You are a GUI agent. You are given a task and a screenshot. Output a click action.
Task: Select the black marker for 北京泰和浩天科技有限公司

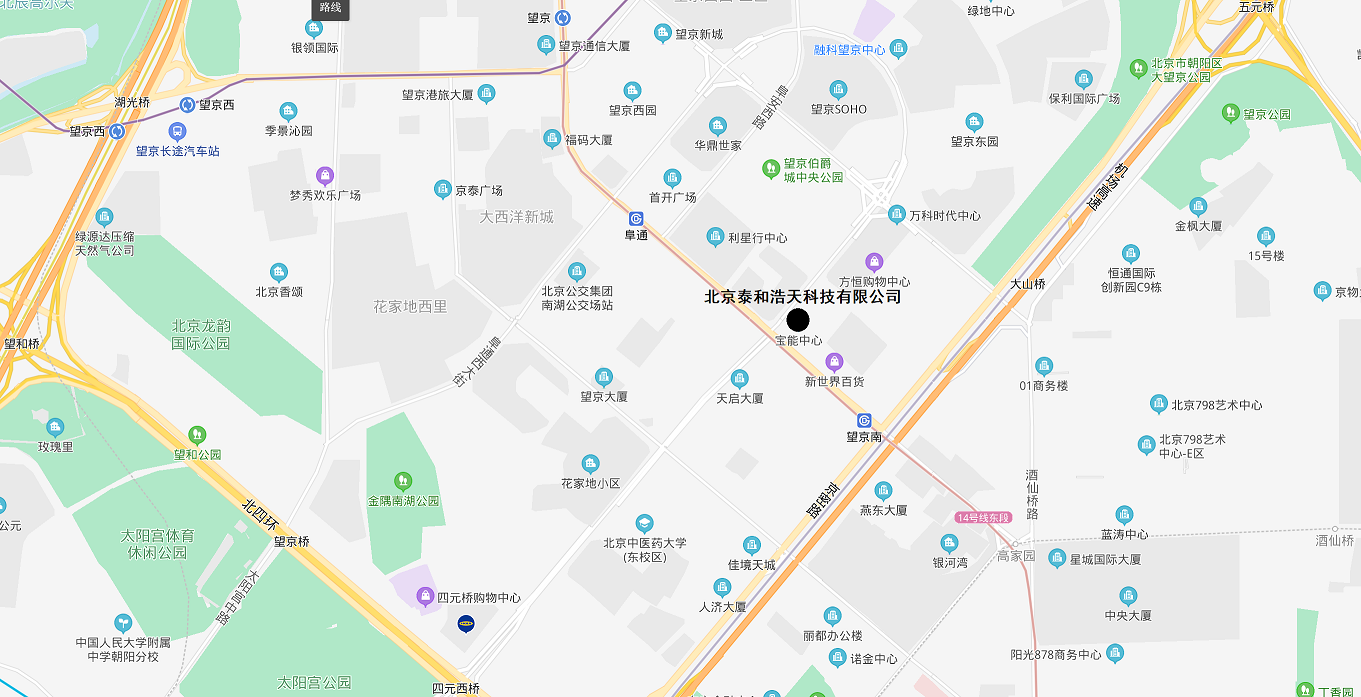[x=797, y=320]
